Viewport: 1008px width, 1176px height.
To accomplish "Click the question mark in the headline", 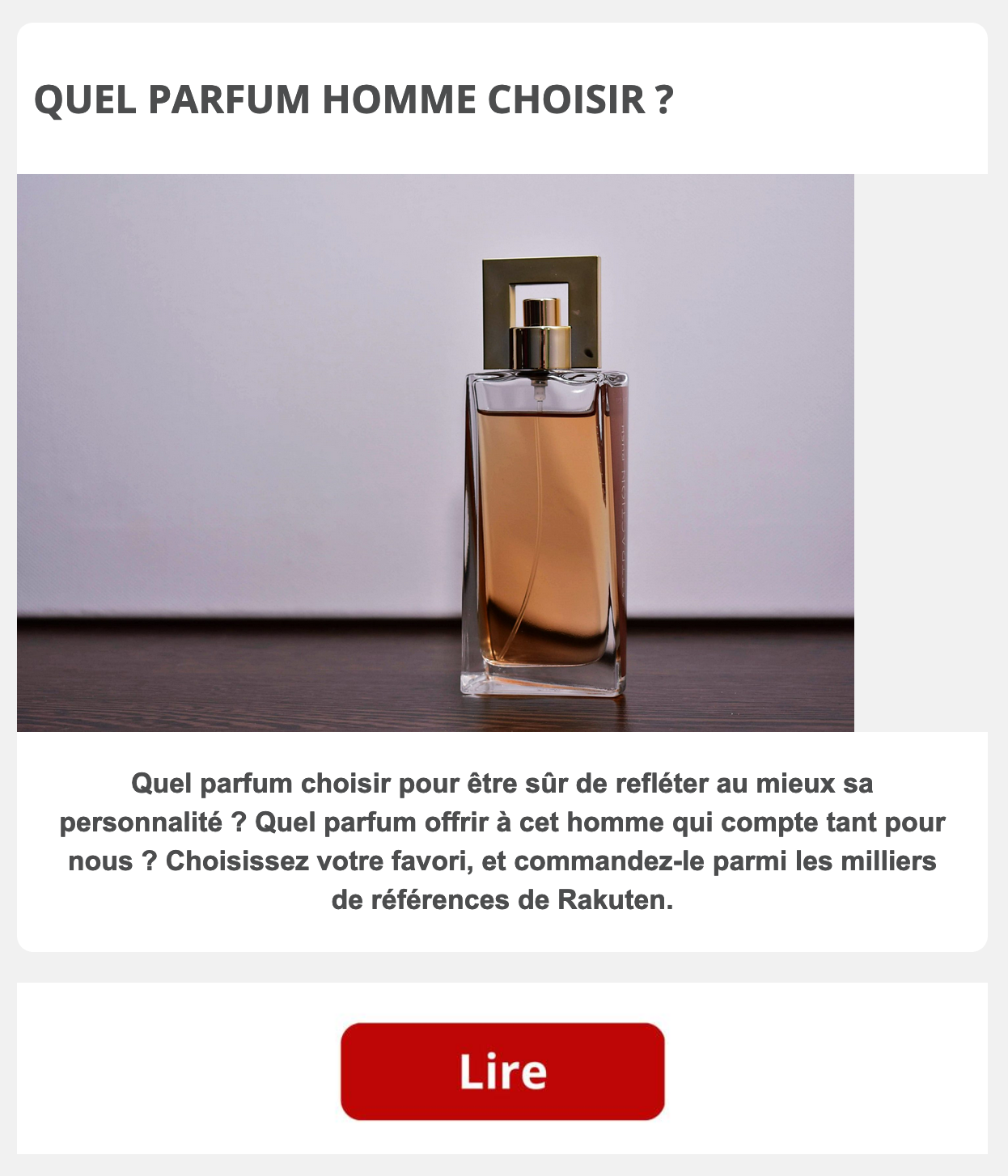I will tap(665, 99).
